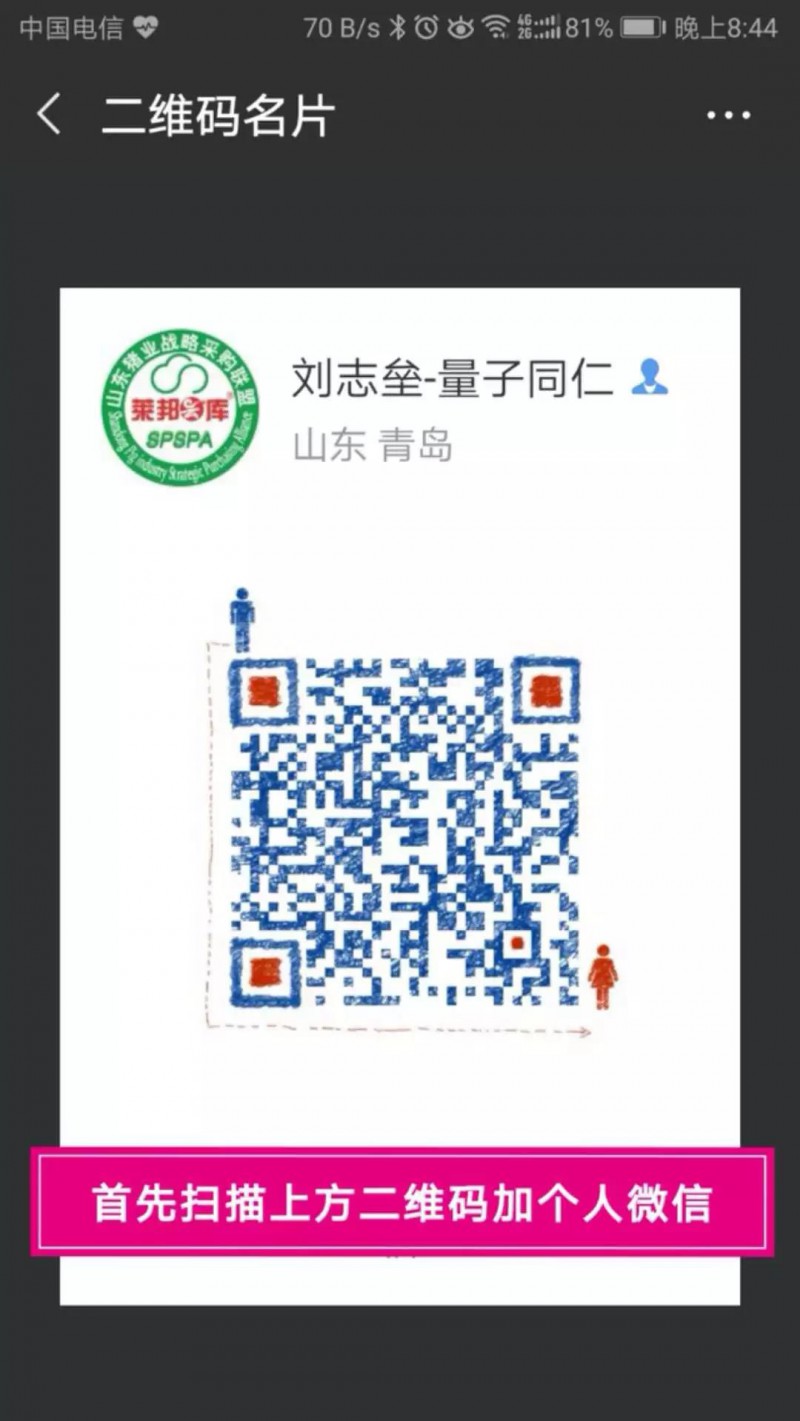Open the three-dot overflow menu
Screen dimensions: 800x1421
point(728,116)
